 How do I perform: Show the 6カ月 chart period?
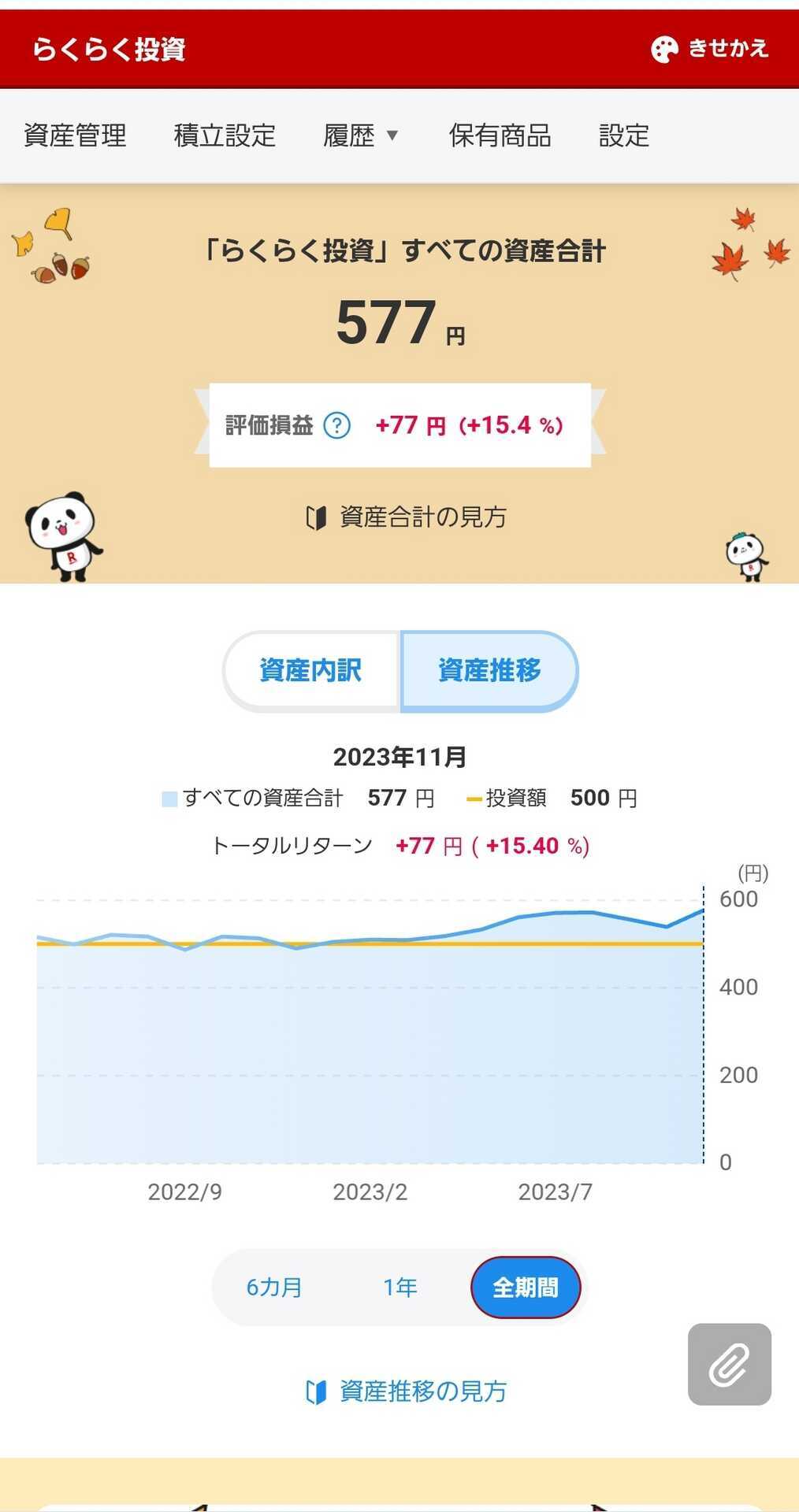coord(274,1288)
